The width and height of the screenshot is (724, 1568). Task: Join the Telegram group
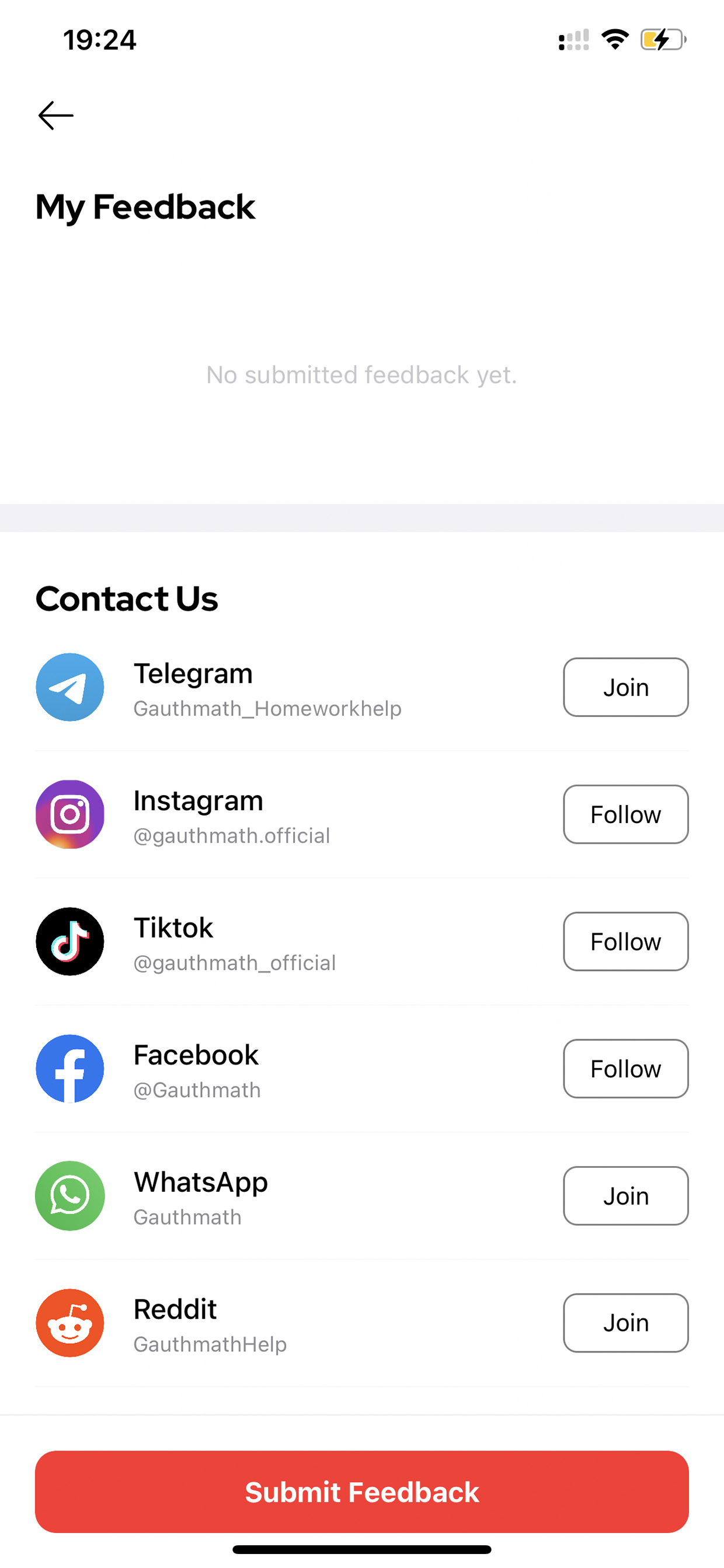point(625,687)
